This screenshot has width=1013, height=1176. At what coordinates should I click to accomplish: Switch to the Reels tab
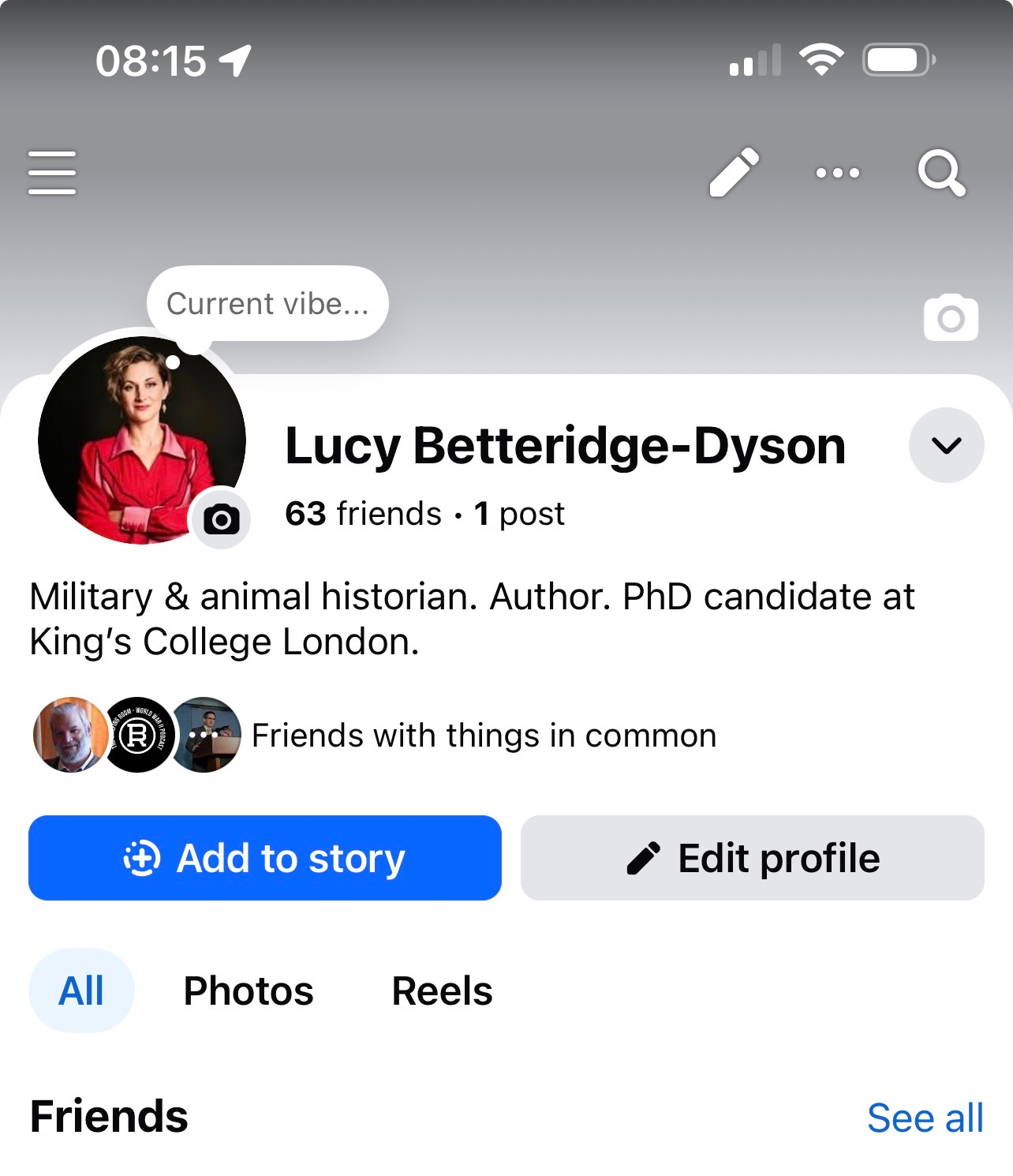pos(442,991)
